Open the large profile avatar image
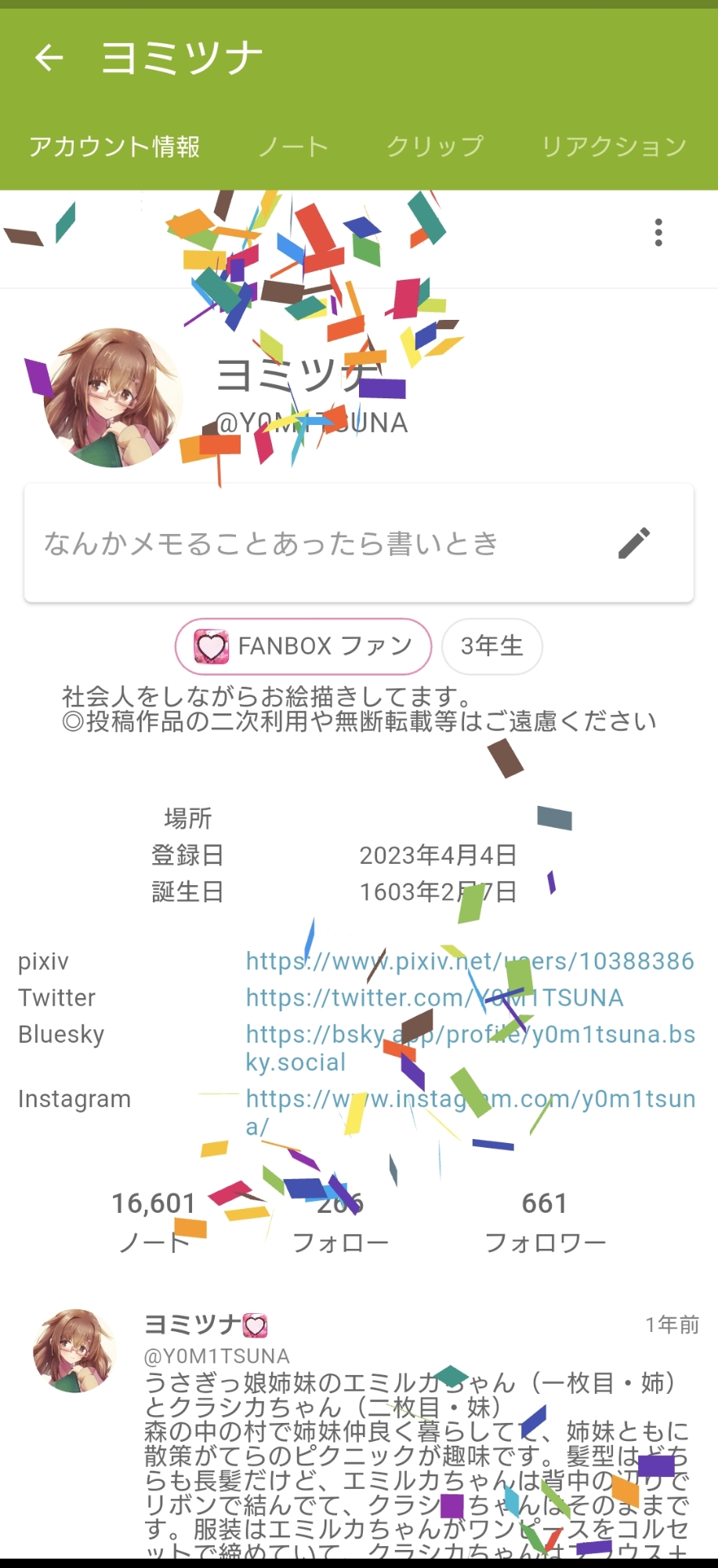The image size is (718, 1568). [114, 397]
